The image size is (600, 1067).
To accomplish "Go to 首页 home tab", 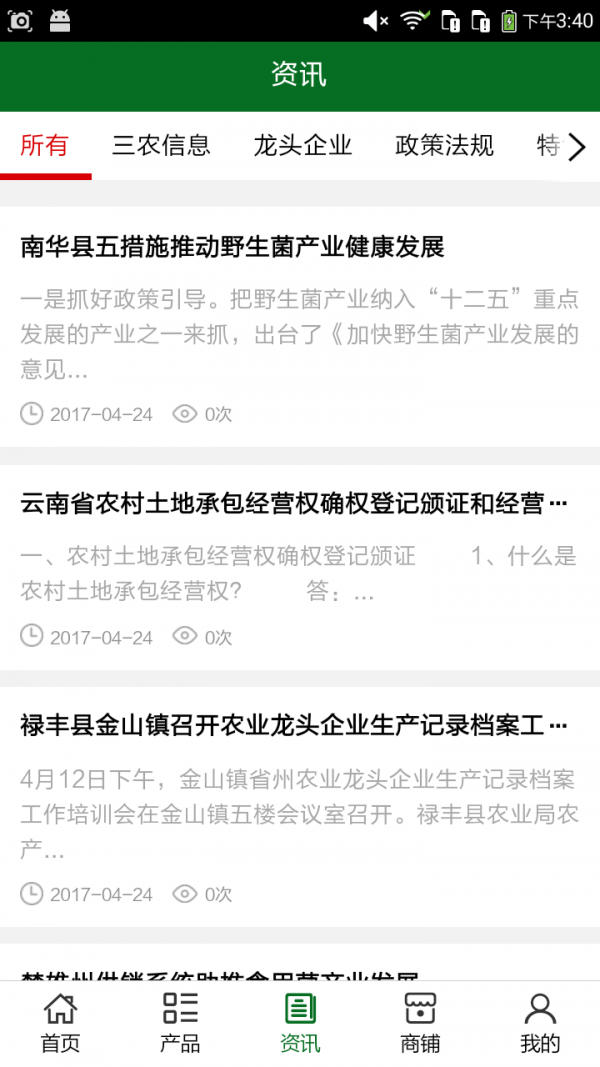I will coord(60,1022).
